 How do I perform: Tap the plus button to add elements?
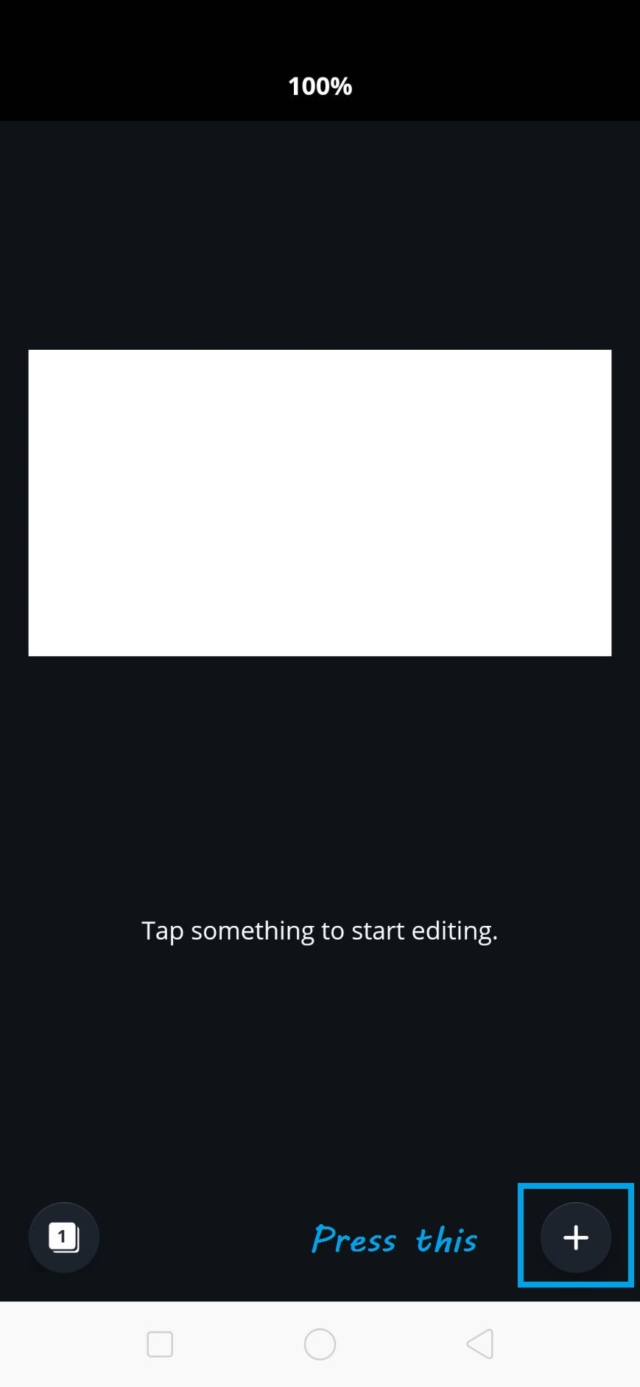click(575, 1237)
